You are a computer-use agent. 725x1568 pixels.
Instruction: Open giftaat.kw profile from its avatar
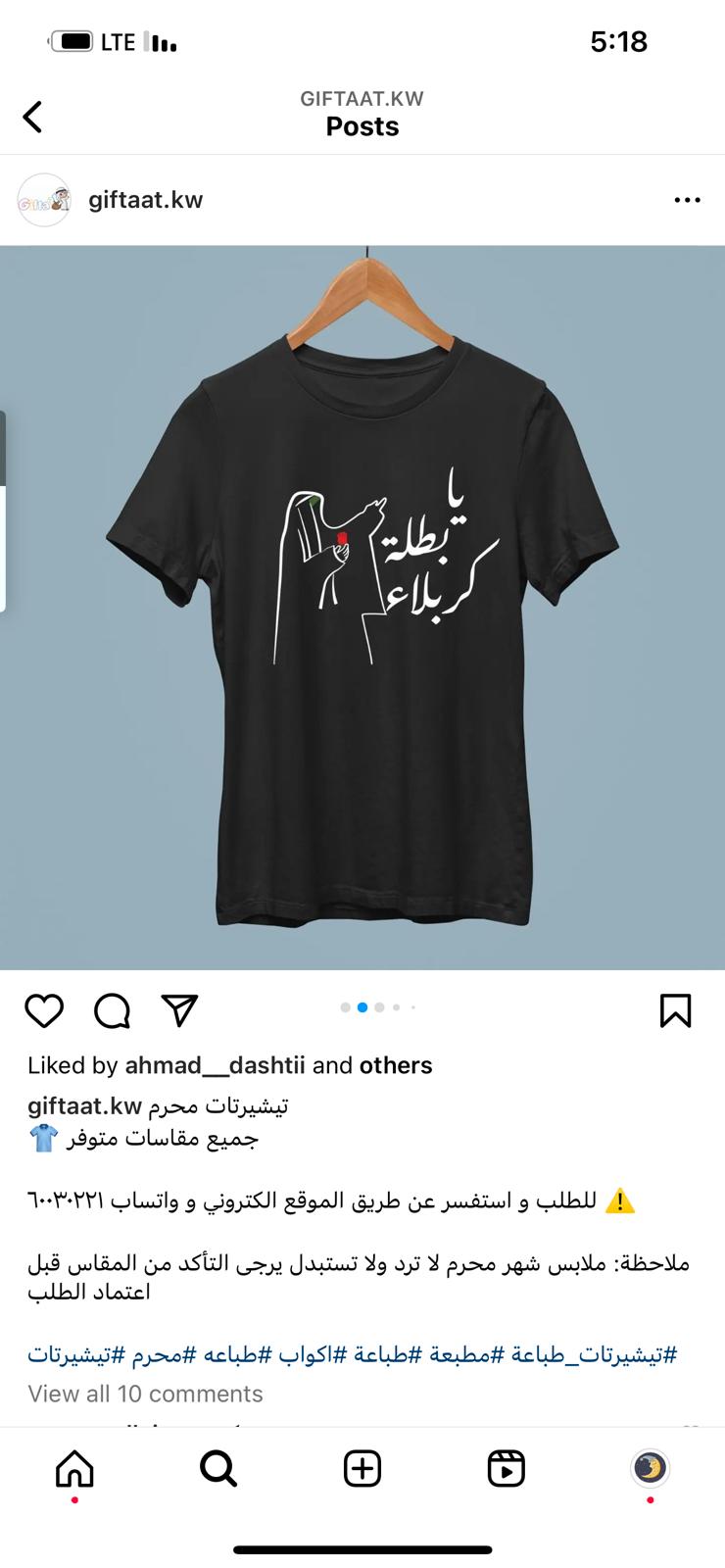click(x=44, y=200)
